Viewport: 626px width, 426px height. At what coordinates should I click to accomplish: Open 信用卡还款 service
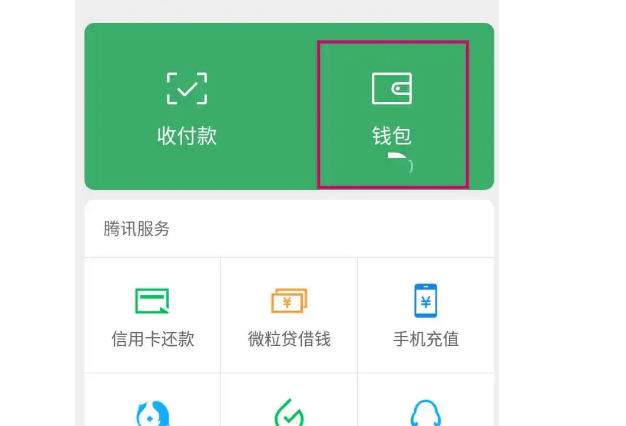coord(152,316)
